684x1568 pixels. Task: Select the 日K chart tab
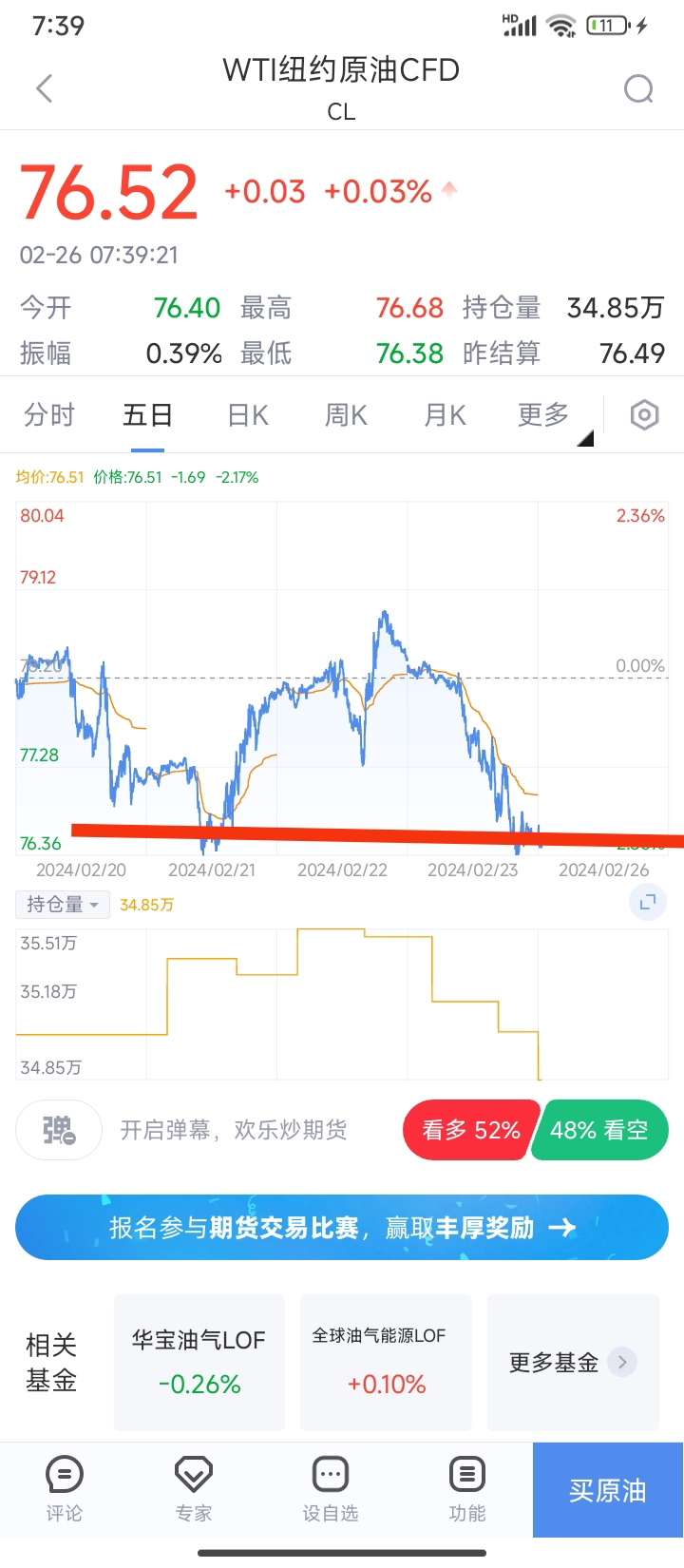click(x=248, y=415)
